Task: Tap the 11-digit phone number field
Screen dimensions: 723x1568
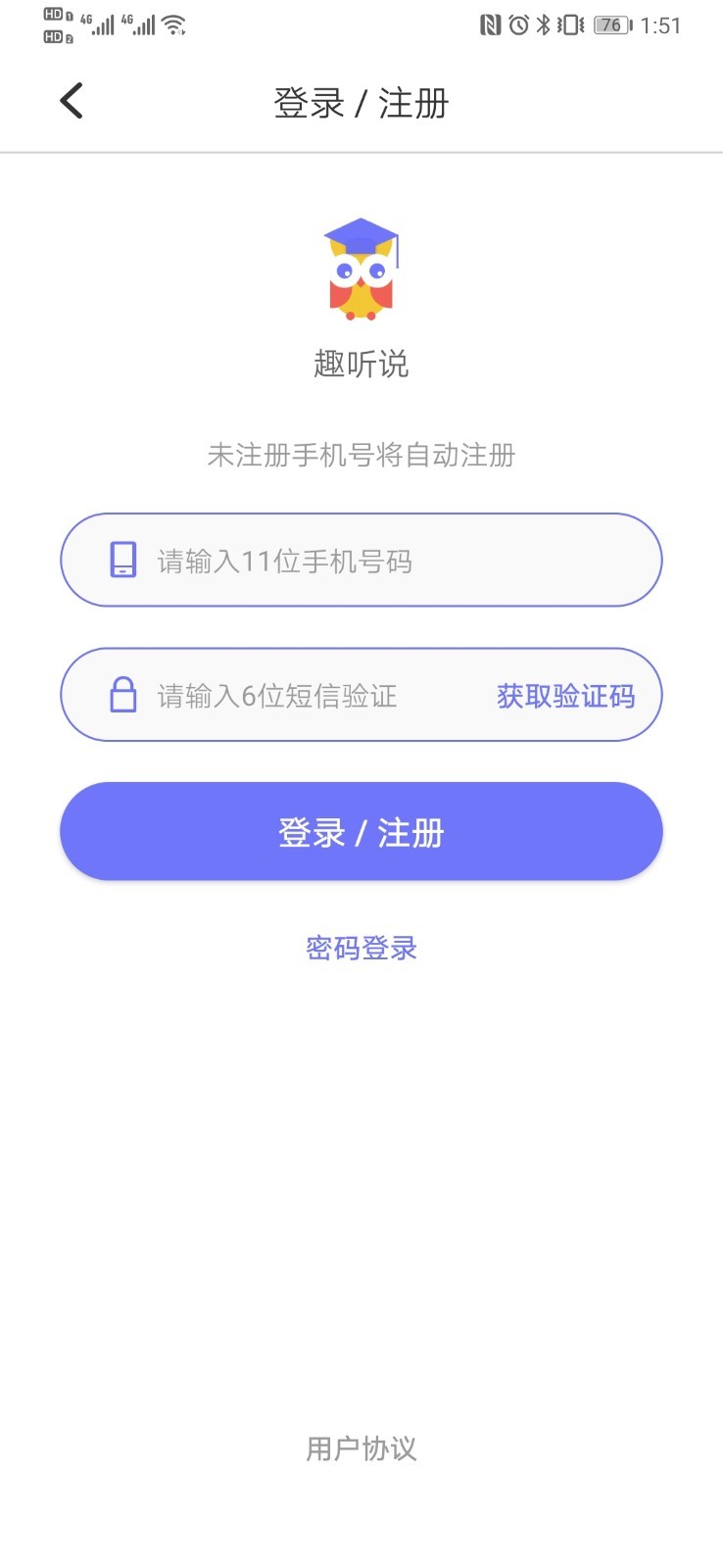Action: click(361, 561)
